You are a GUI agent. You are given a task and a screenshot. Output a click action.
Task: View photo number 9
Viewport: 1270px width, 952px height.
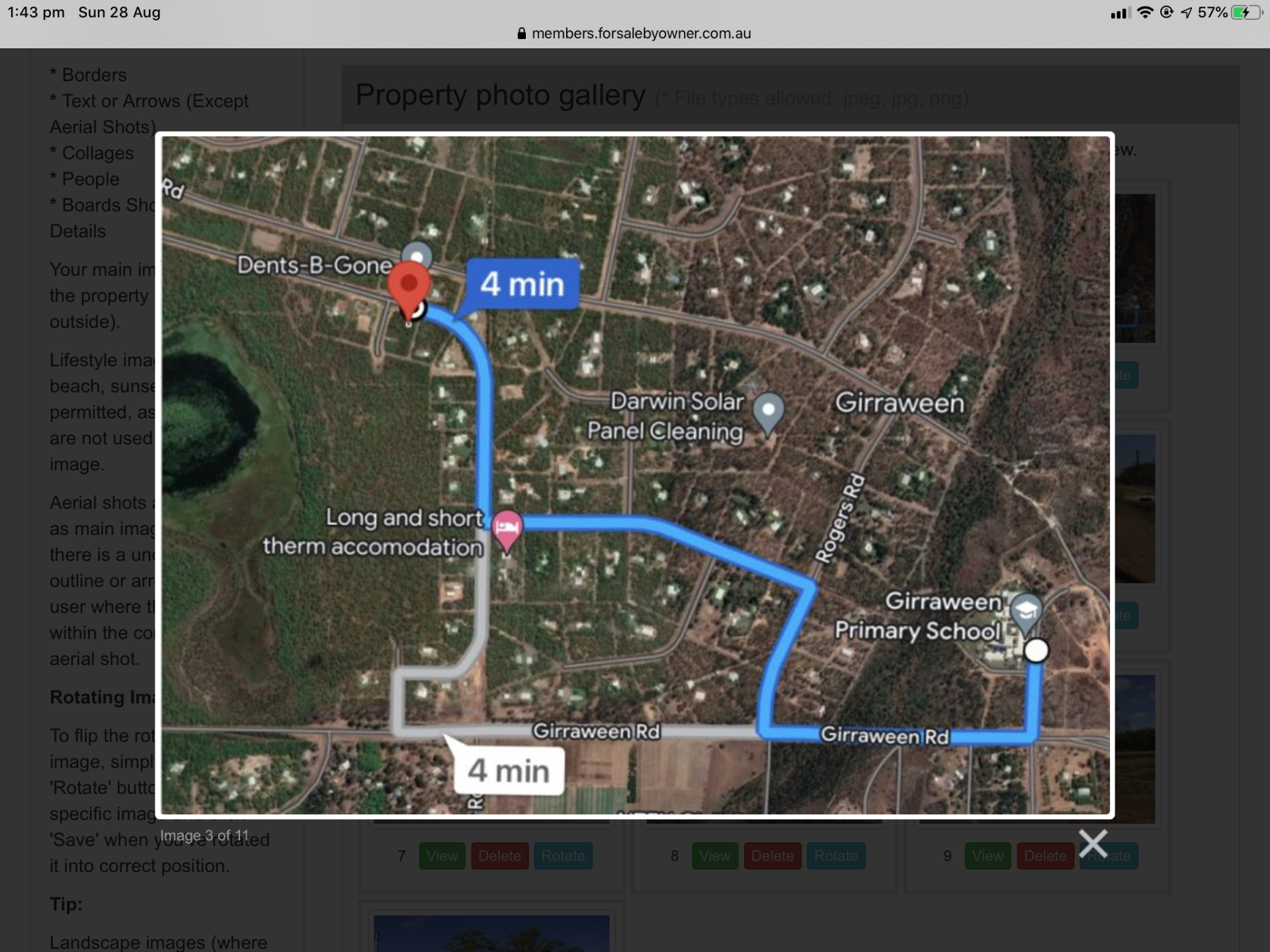point(987,856)
